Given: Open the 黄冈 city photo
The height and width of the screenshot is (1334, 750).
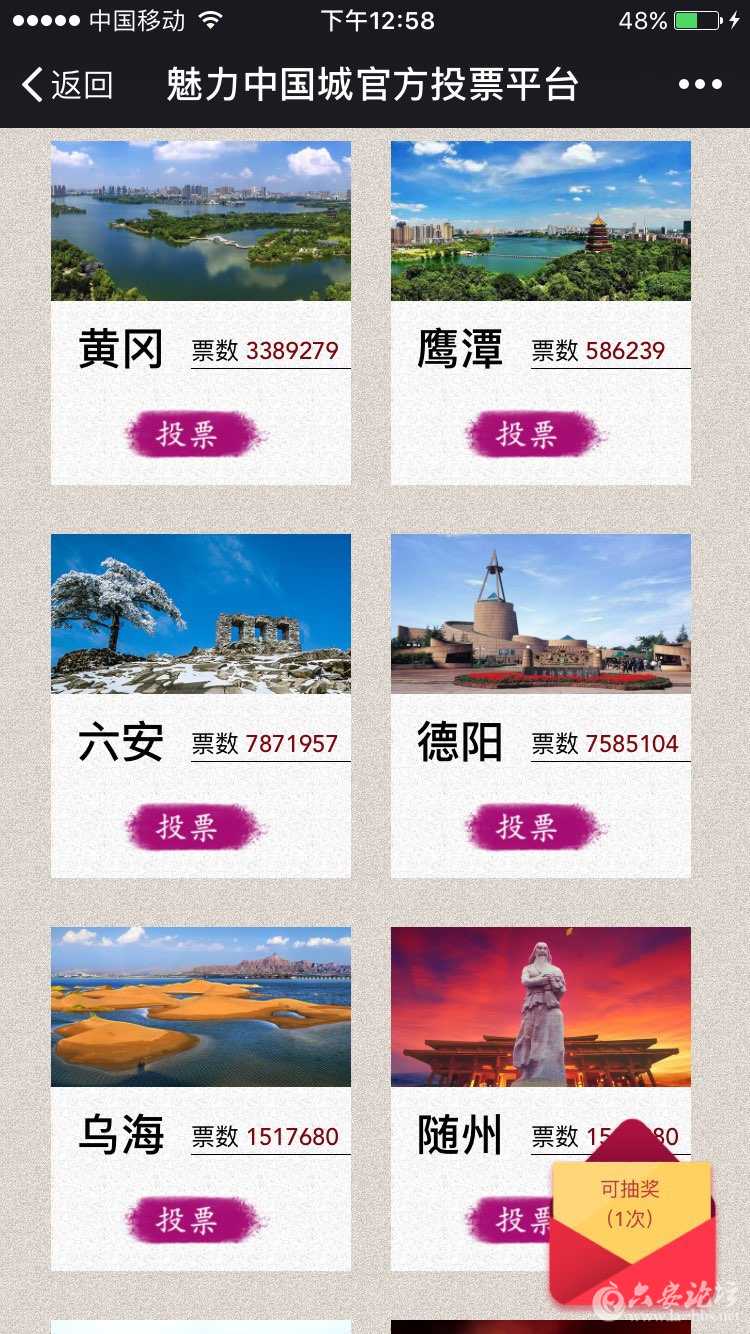Looking at the screenshot, I should pos(201,221).
